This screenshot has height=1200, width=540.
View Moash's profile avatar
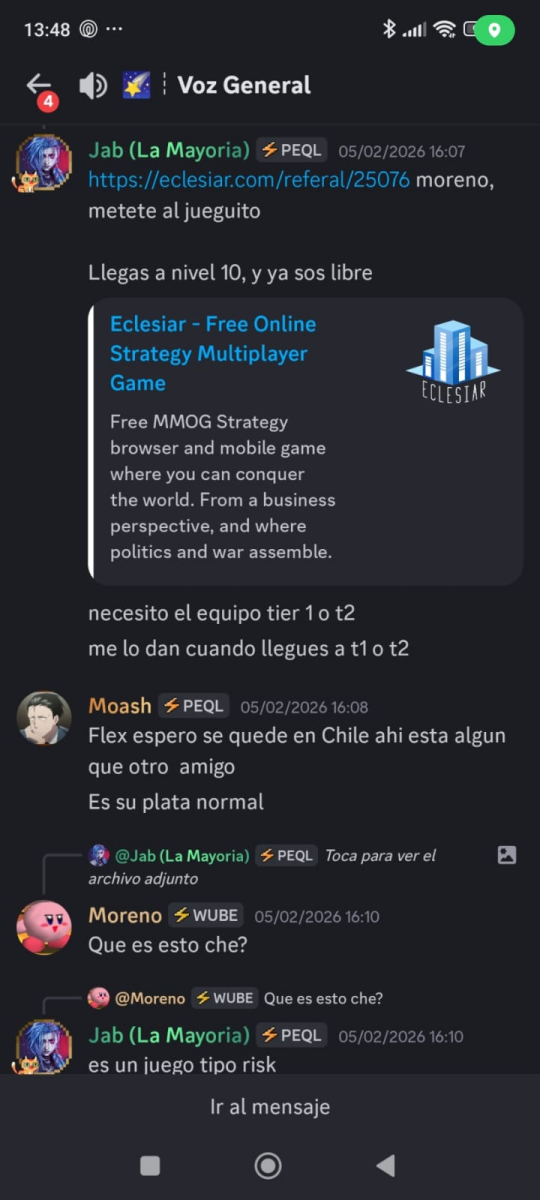(44, 718)
